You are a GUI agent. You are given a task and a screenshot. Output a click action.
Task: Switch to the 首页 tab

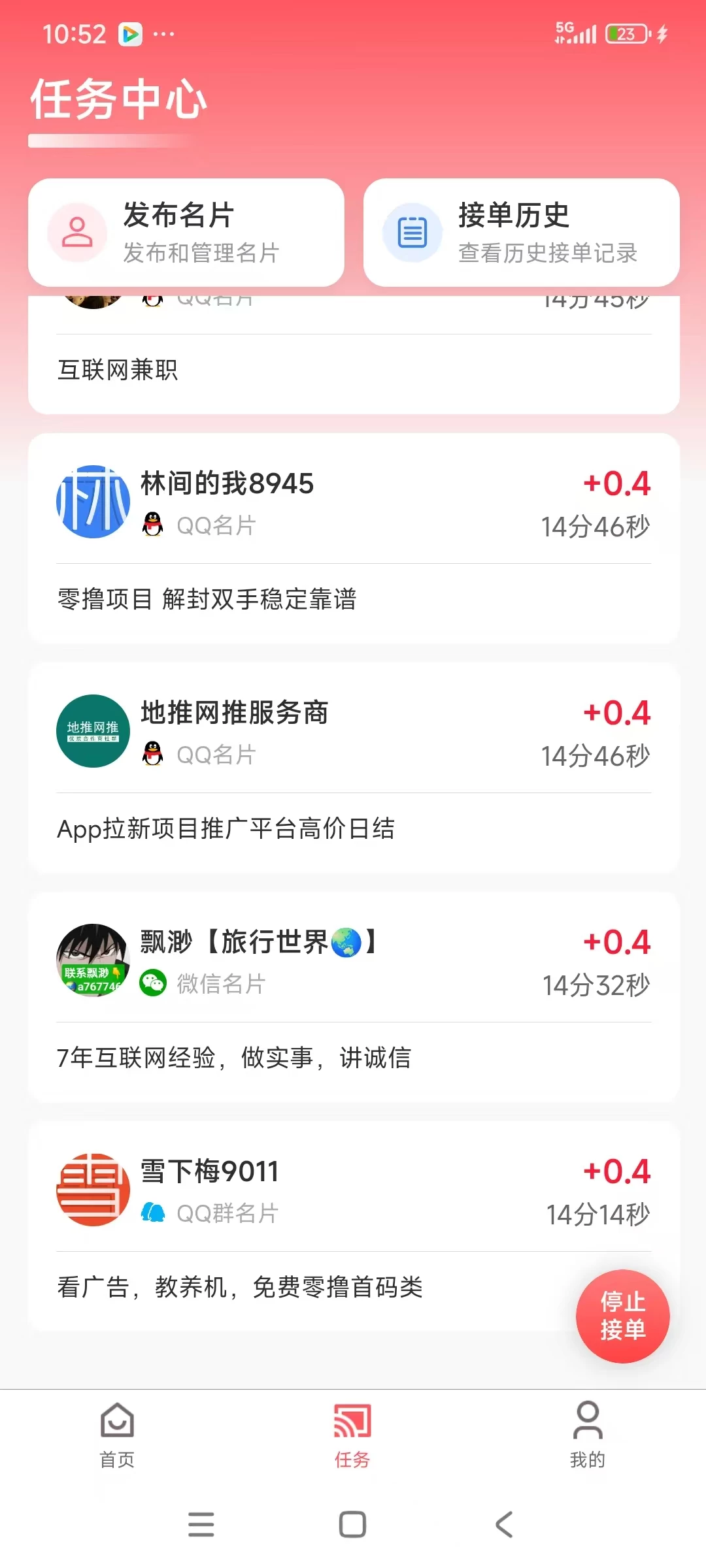pyautogui.click(x=118, y=1435)
